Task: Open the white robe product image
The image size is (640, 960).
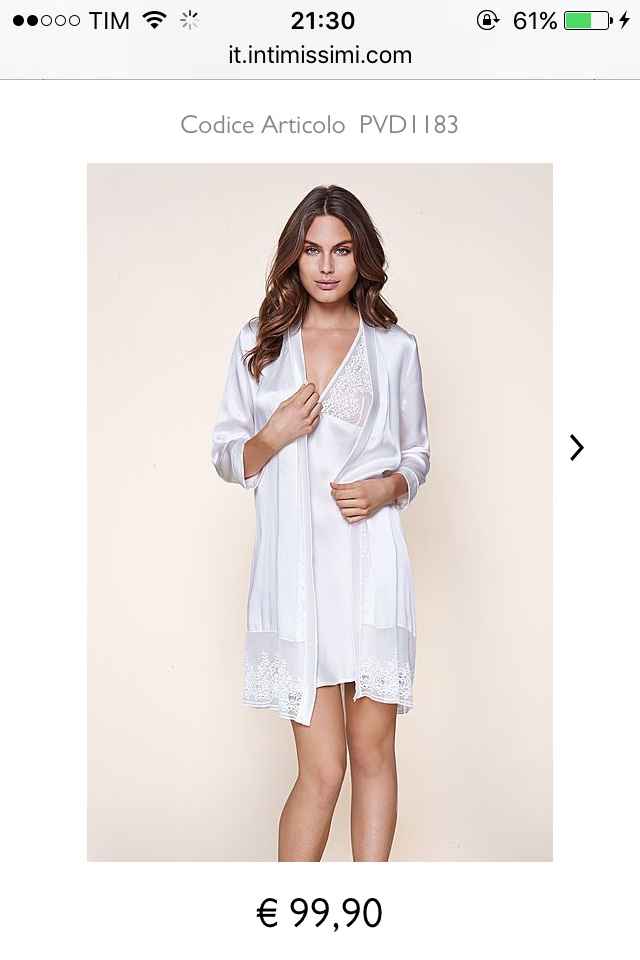Action: [x=320, y=512]
